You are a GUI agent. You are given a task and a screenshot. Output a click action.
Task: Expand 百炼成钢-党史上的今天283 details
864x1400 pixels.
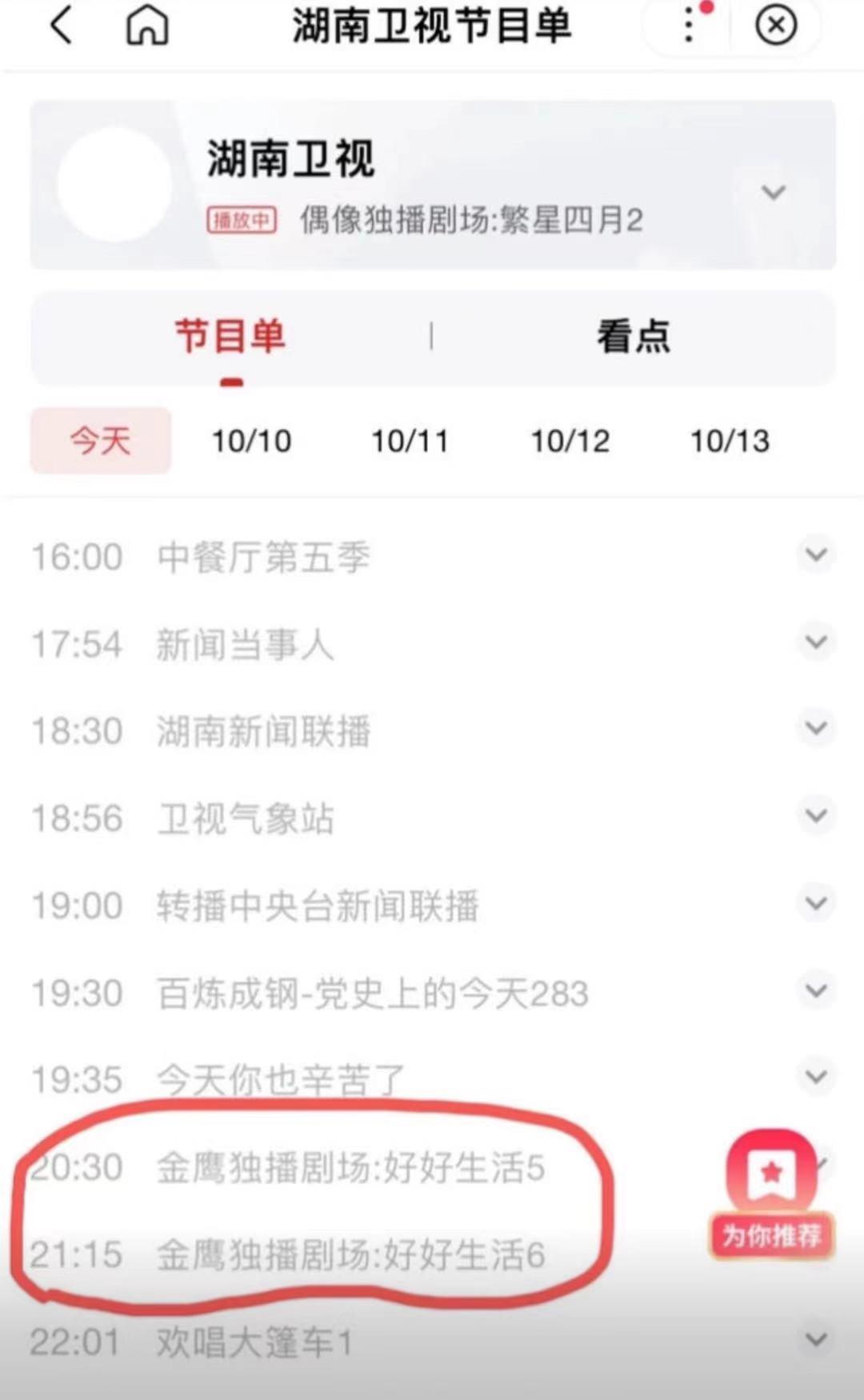pos(816,990)
